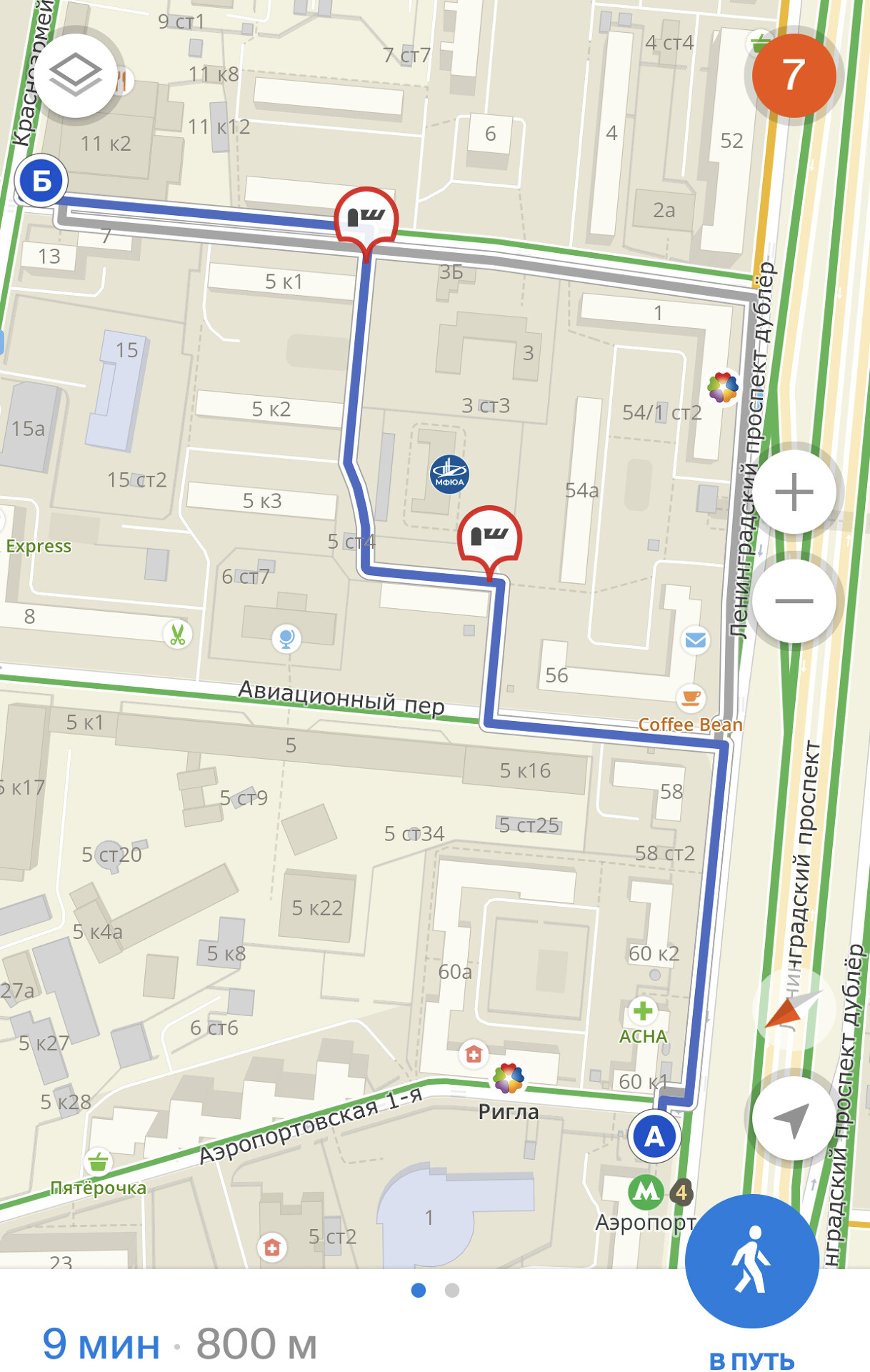
Task: Open the Ригла pharmacy marker
Action: tap(509, 1079)
